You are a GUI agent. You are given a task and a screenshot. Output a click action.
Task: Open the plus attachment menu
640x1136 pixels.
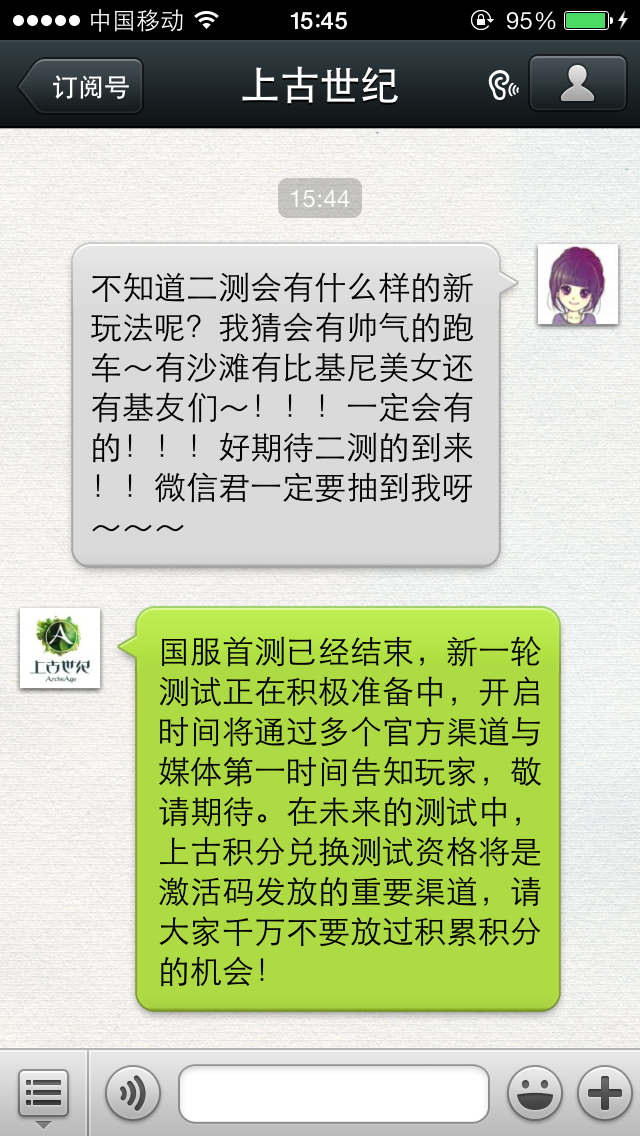pyautogui.click(x=605, y=1093)
